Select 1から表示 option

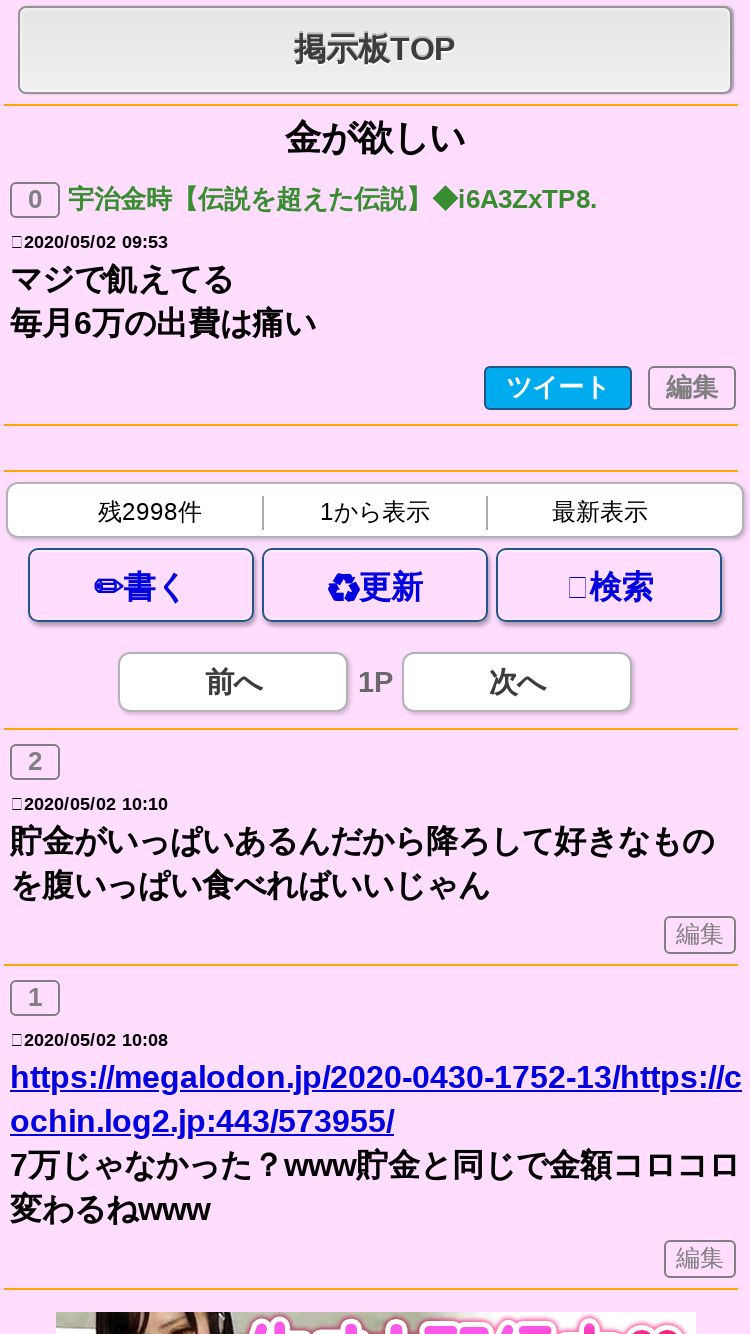375,512
